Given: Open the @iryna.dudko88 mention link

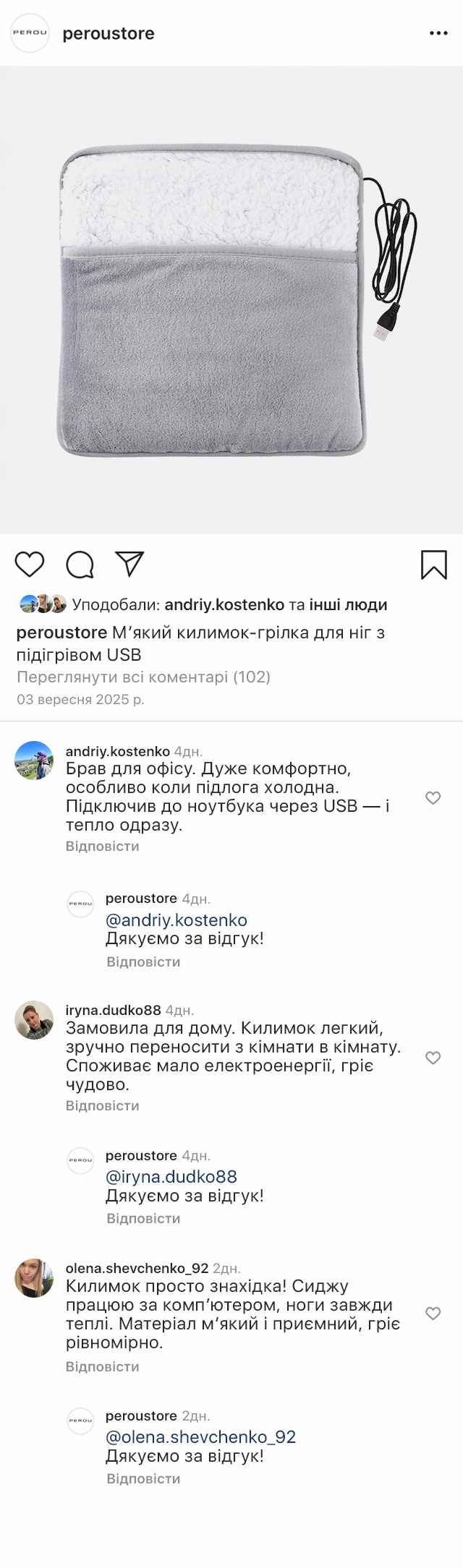Looking at the screenshot, I should click(x=171, y=1177).
